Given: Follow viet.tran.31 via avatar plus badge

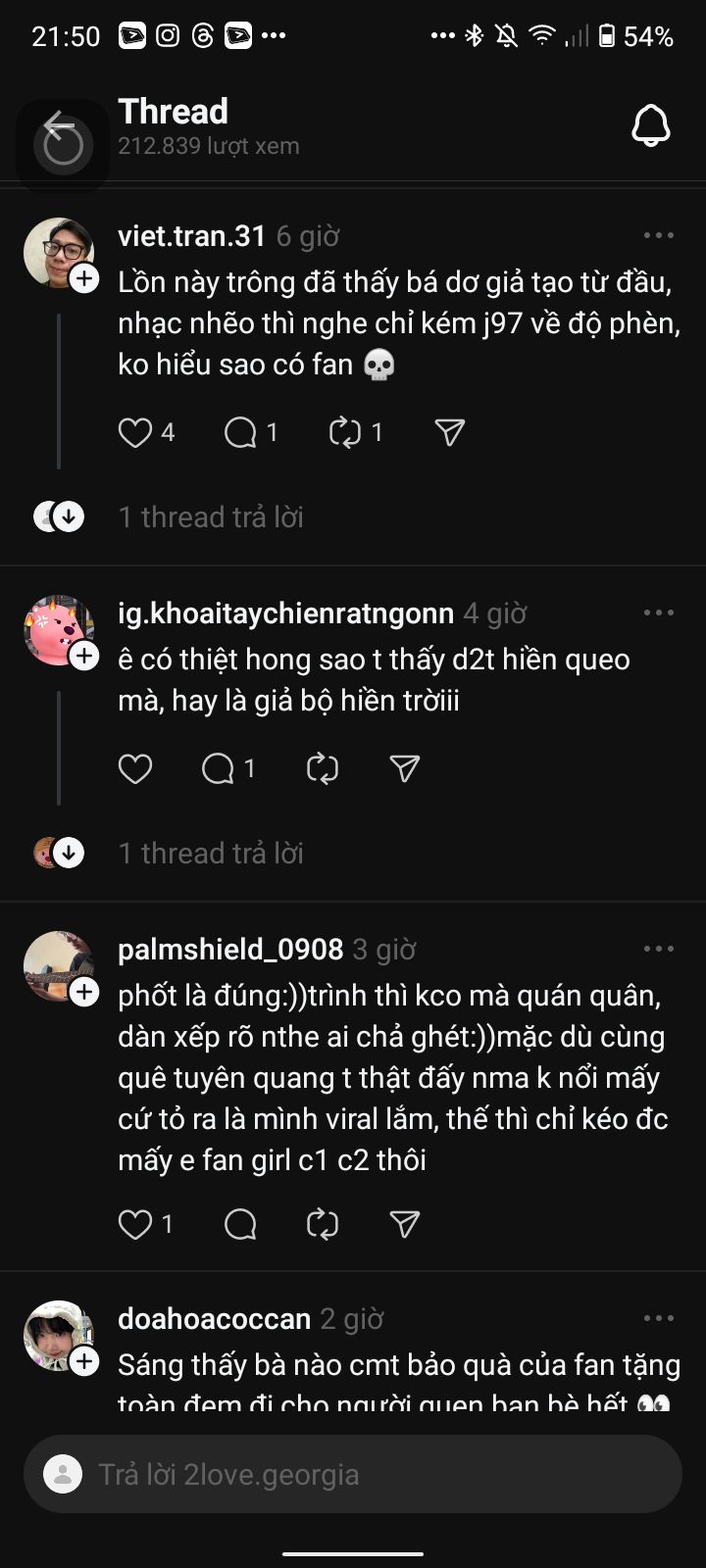Looking at the screenshot, I should click(x=85, y=279).
